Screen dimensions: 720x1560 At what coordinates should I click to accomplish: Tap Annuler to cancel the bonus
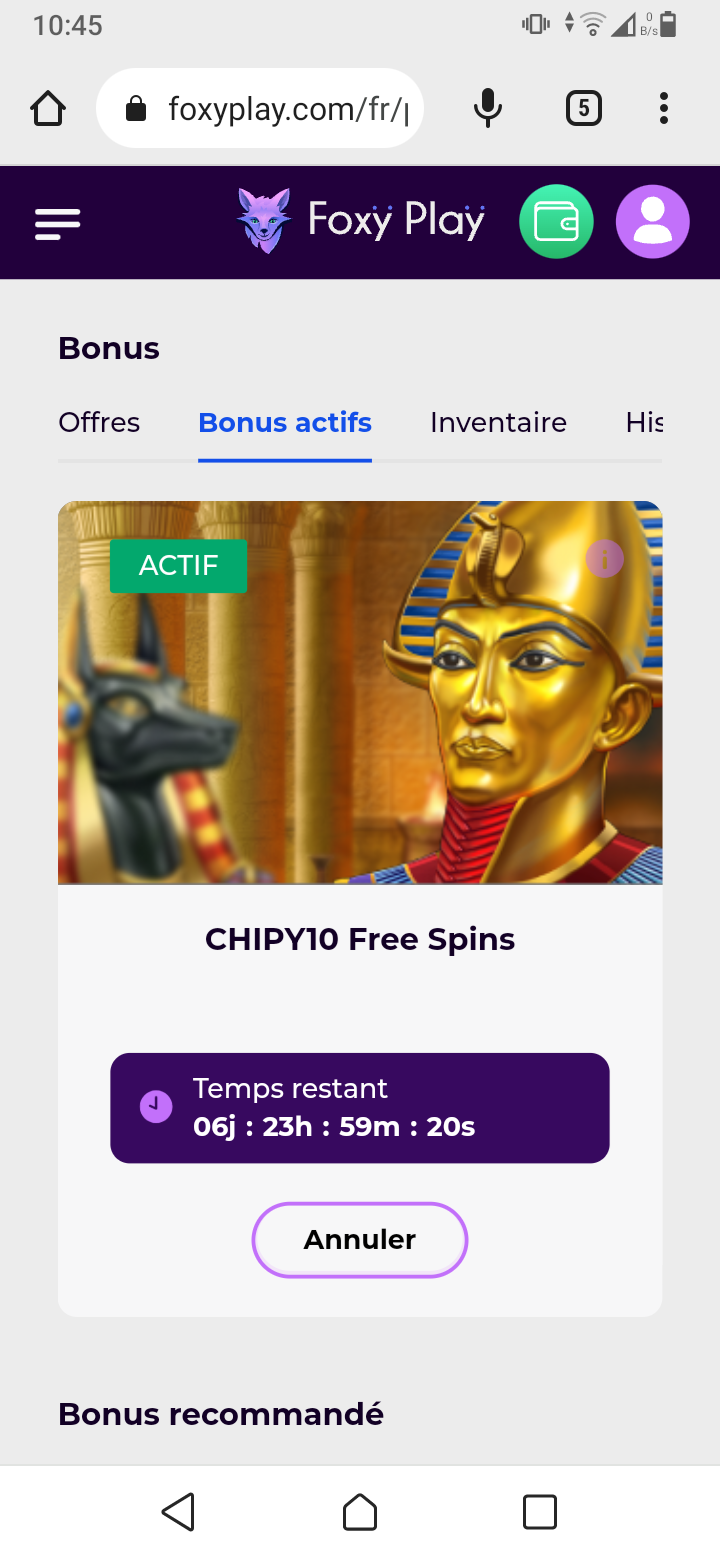tap(360, 1240)
